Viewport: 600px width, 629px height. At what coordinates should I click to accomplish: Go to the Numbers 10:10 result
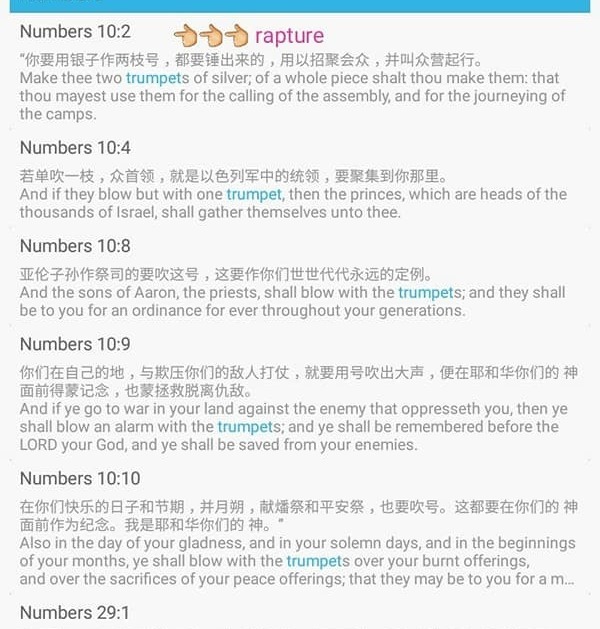[80, 478]
